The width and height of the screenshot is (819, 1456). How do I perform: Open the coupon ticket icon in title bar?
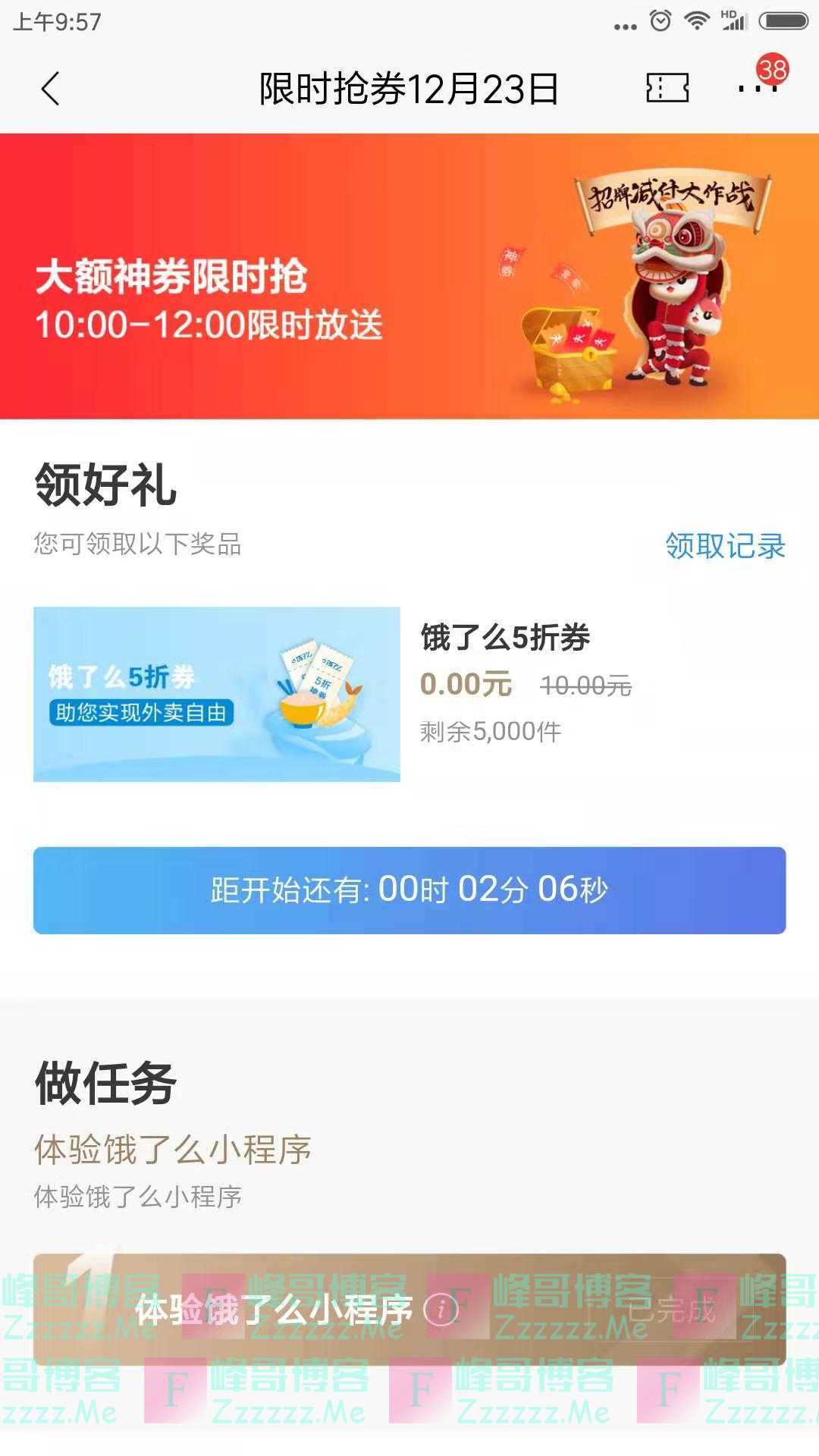pyautogui.click(x=666, y=88)
